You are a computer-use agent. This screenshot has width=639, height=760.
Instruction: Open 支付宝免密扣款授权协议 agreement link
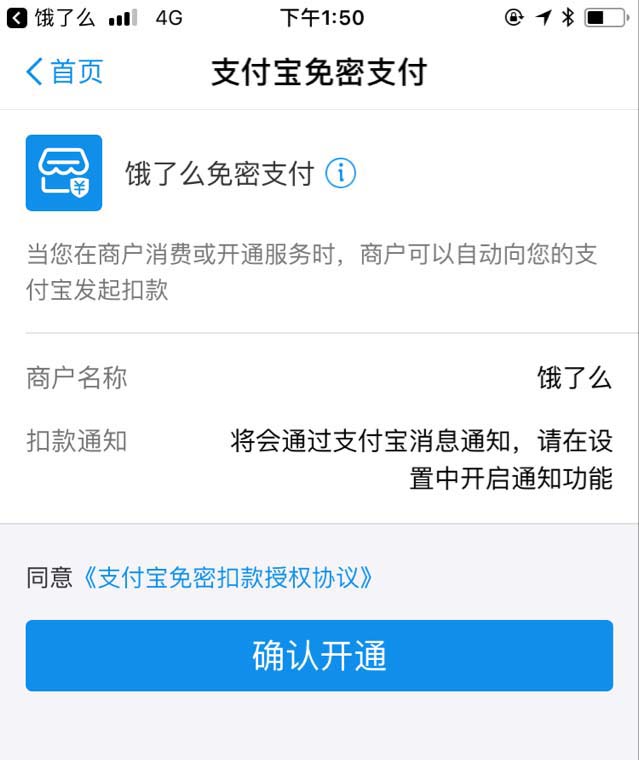(x=229, y=578)
